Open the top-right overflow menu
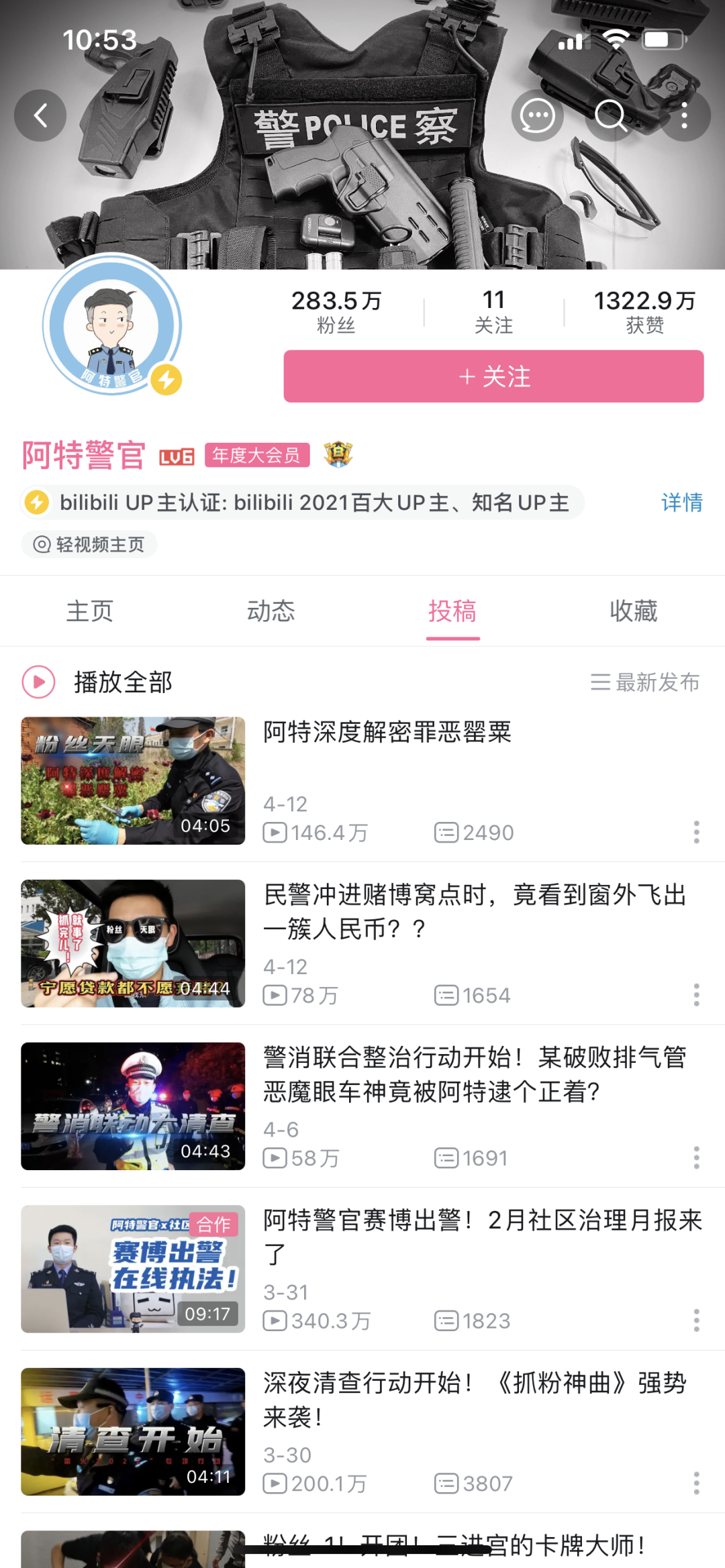Screen dimensions: 725x1568 click(684, 115)
